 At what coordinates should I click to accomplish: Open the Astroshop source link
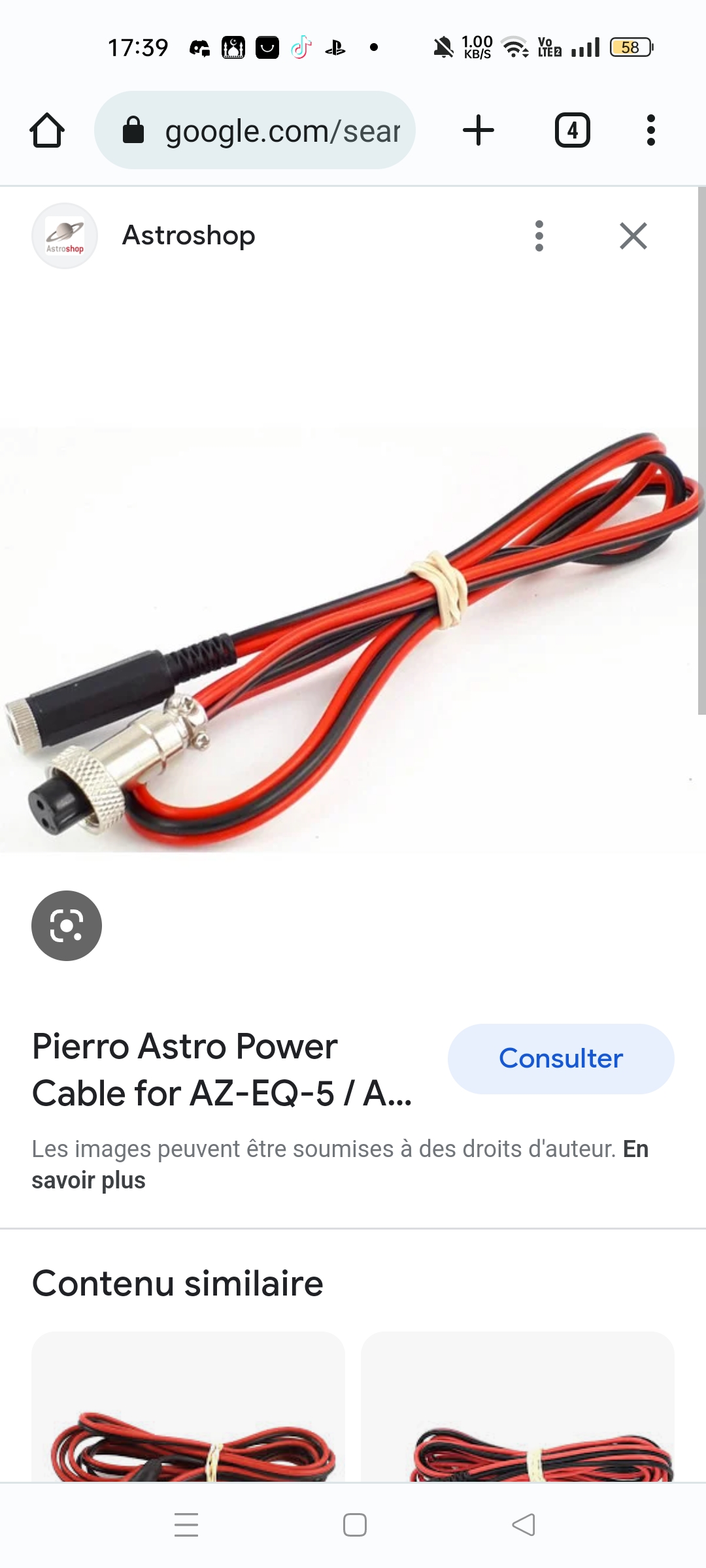pyautogui.click(x=188, y=236)
